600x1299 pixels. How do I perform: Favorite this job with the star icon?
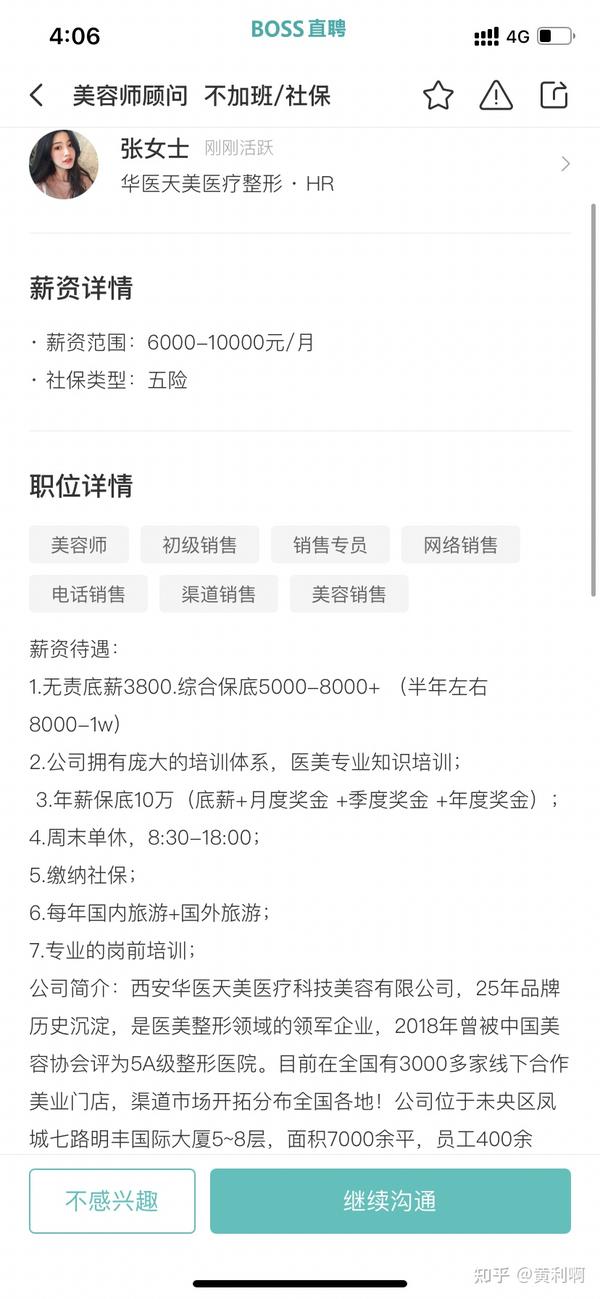pyautogui.click(x=438, y=96)
